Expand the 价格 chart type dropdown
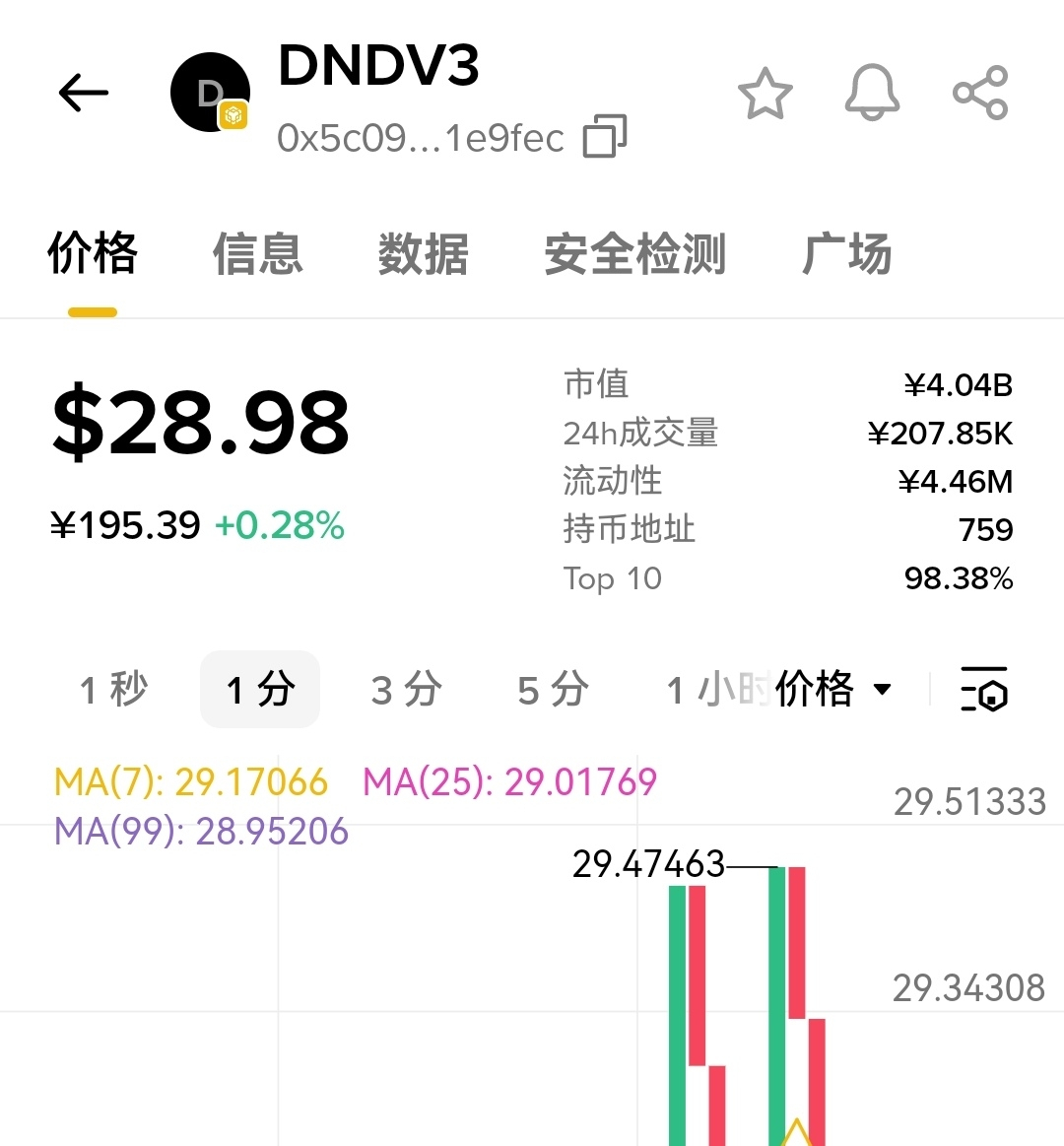The height and width of the screenshot is (1146, 1064). (x=833, y=689)
